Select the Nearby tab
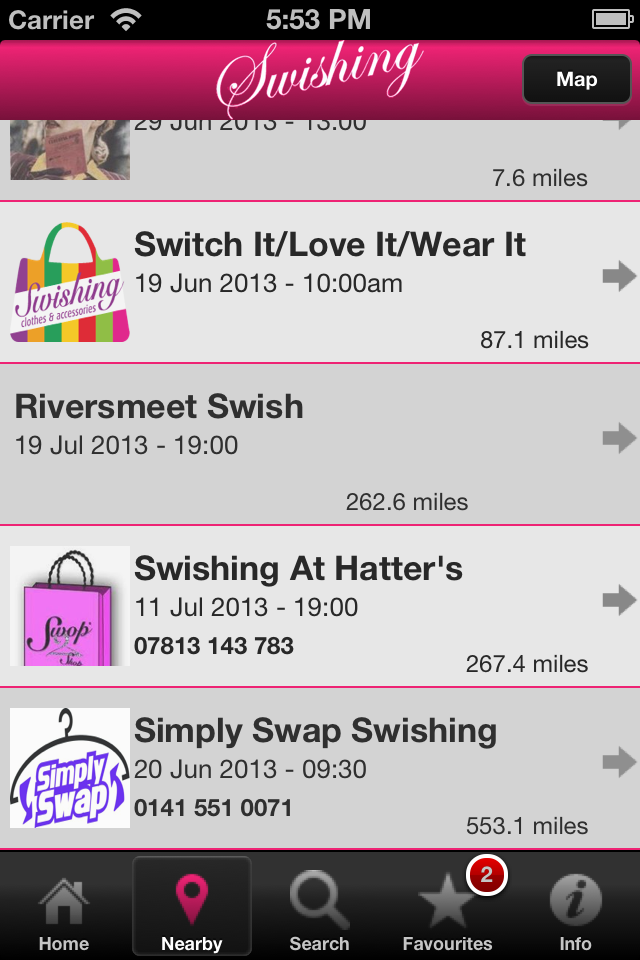 coord(192,912)
